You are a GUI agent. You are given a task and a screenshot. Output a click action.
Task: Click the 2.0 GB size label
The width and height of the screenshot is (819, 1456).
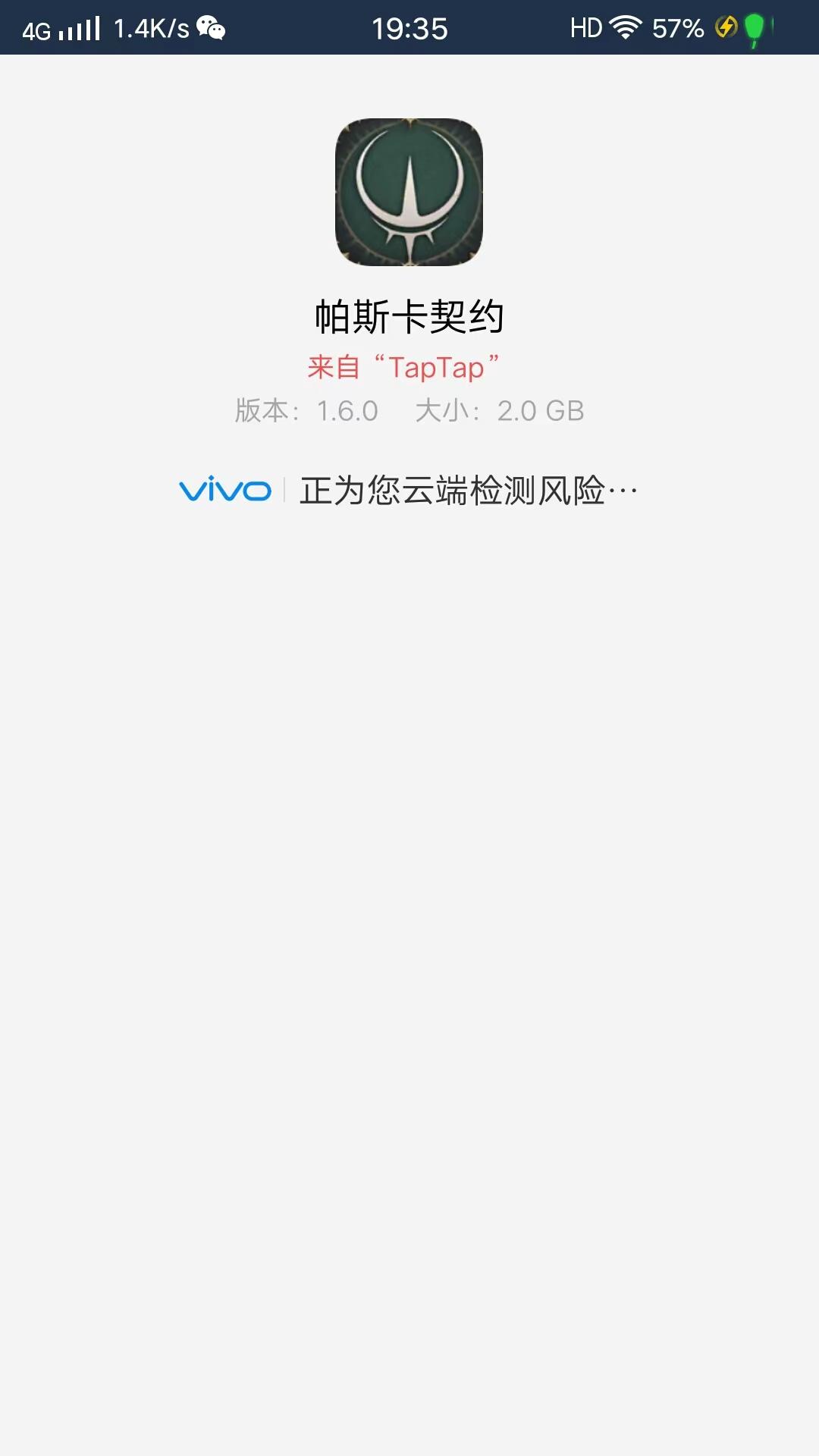pyautogui.click(x=540, y=412)
